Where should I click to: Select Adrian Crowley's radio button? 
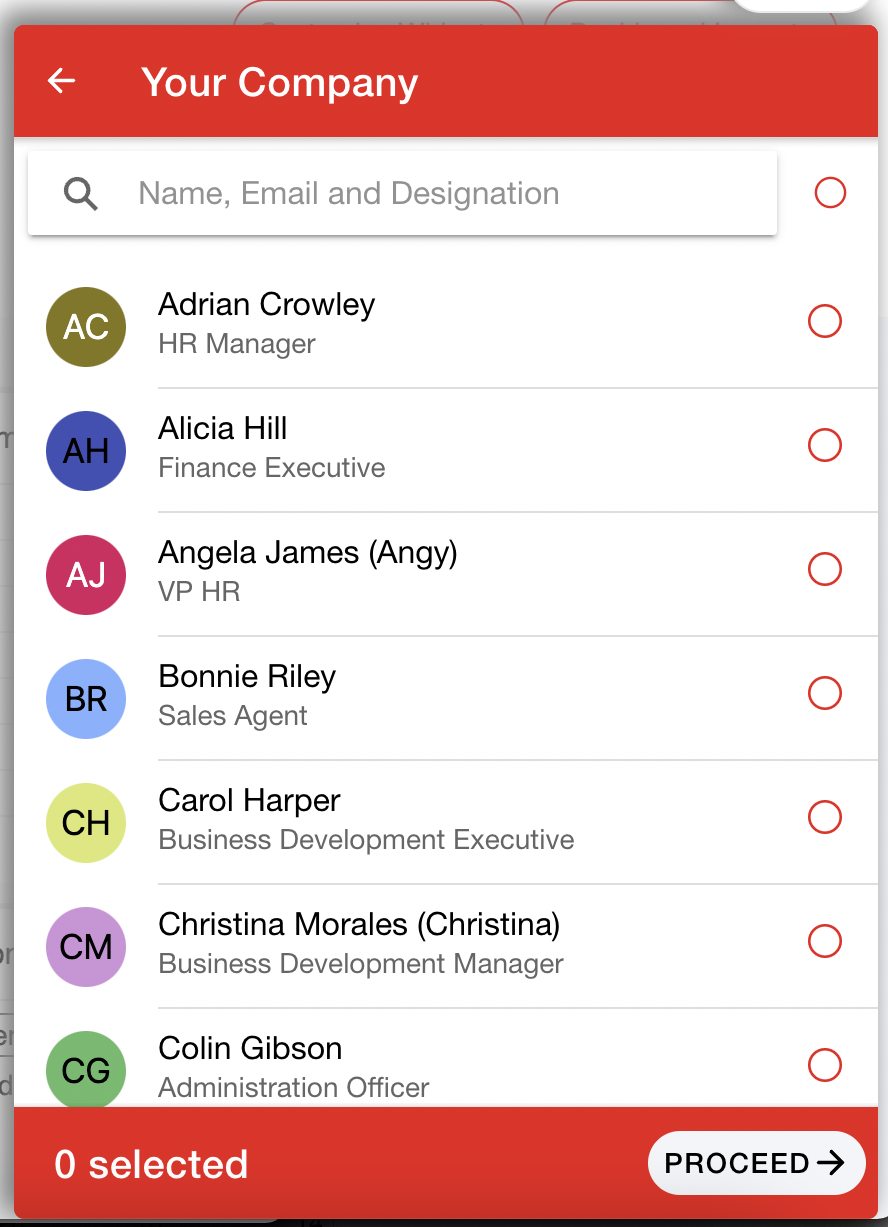click(x=825, y=321)
